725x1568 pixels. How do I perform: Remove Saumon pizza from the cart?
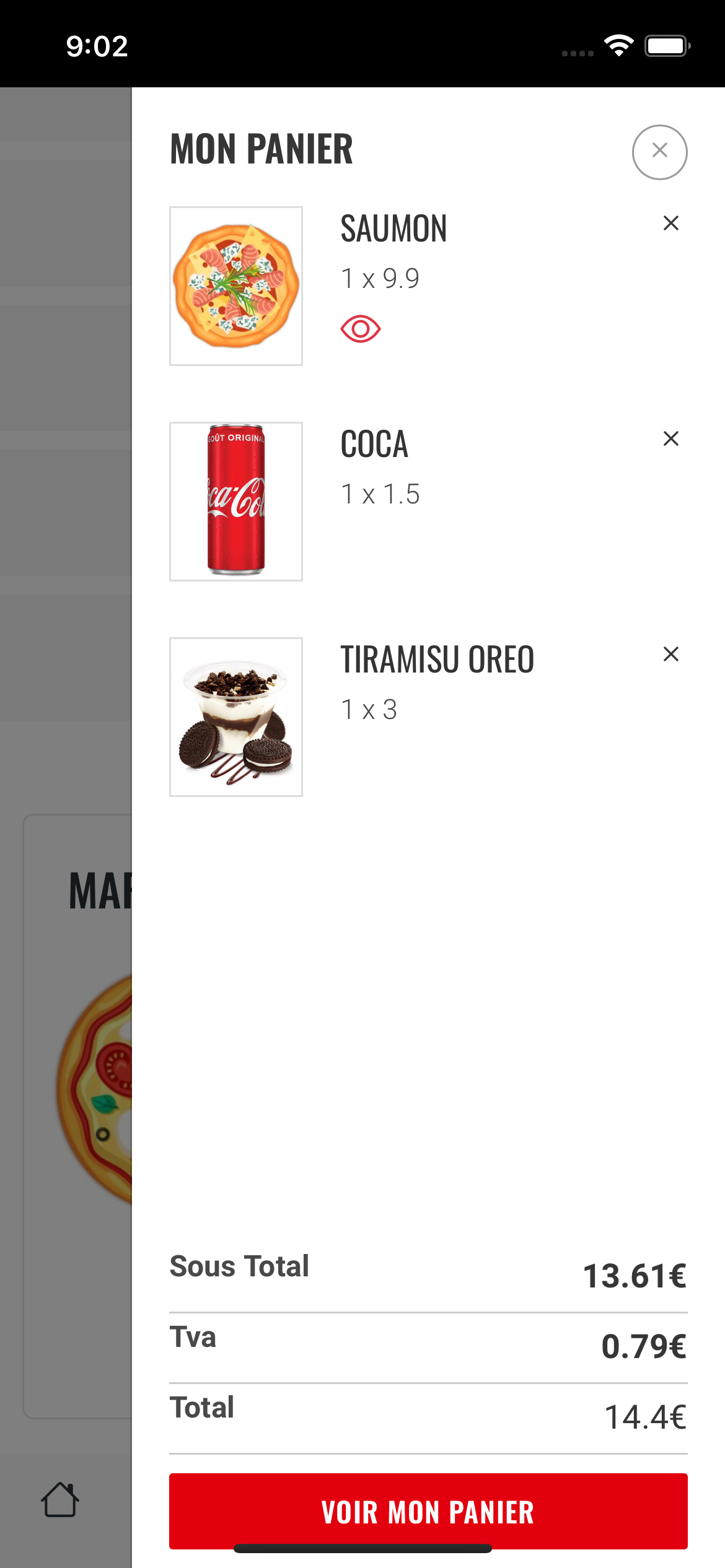point(670,223)
